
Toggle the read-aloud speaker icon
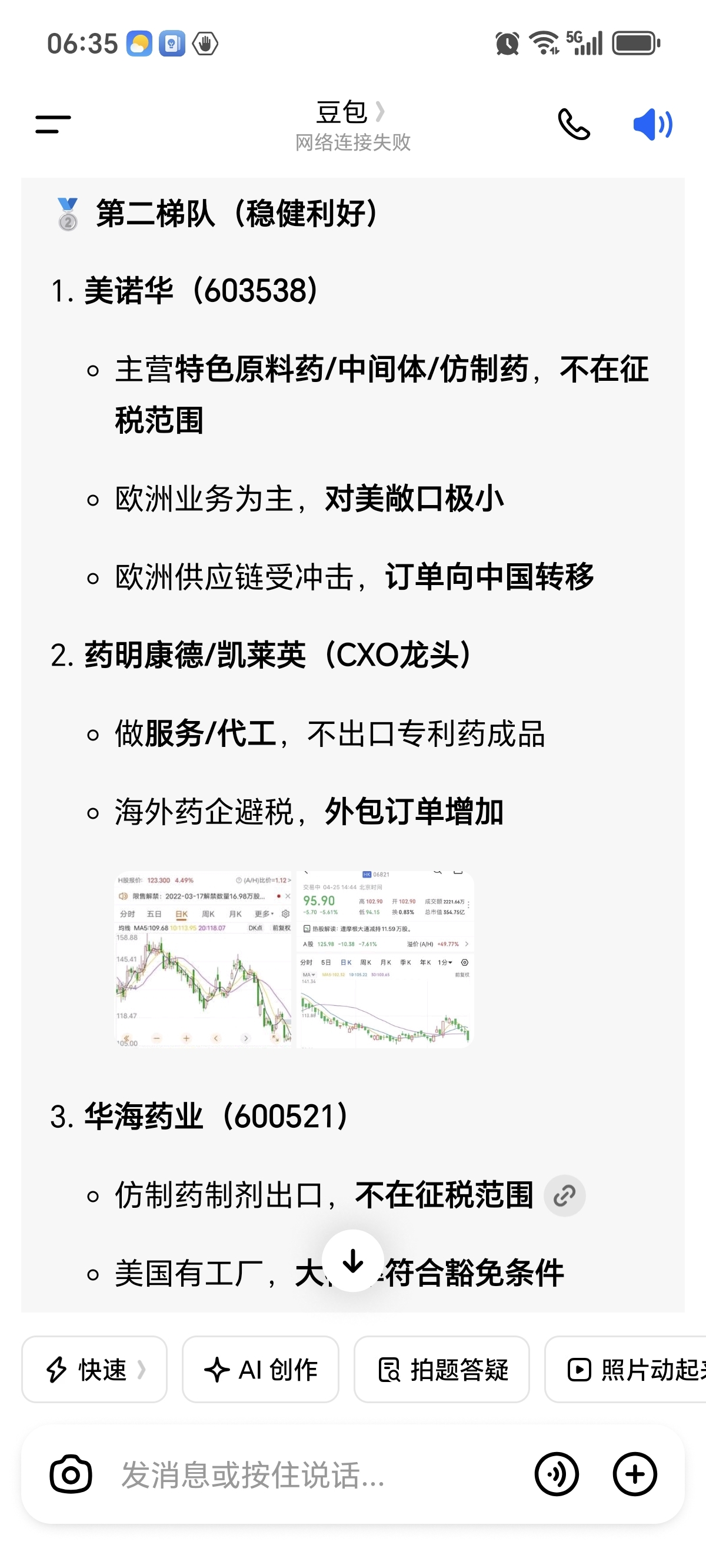click(652, 124)
